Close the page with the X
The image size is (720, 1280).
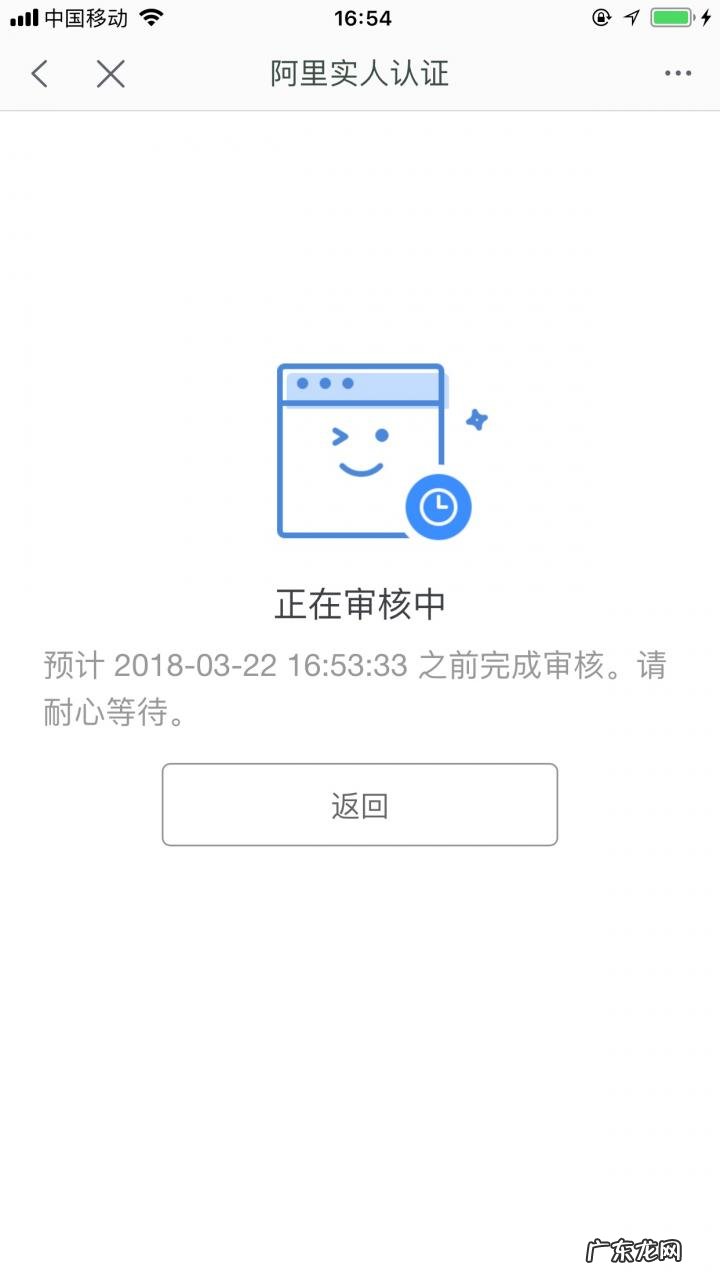pyautogui.click(x=110, y=74)
